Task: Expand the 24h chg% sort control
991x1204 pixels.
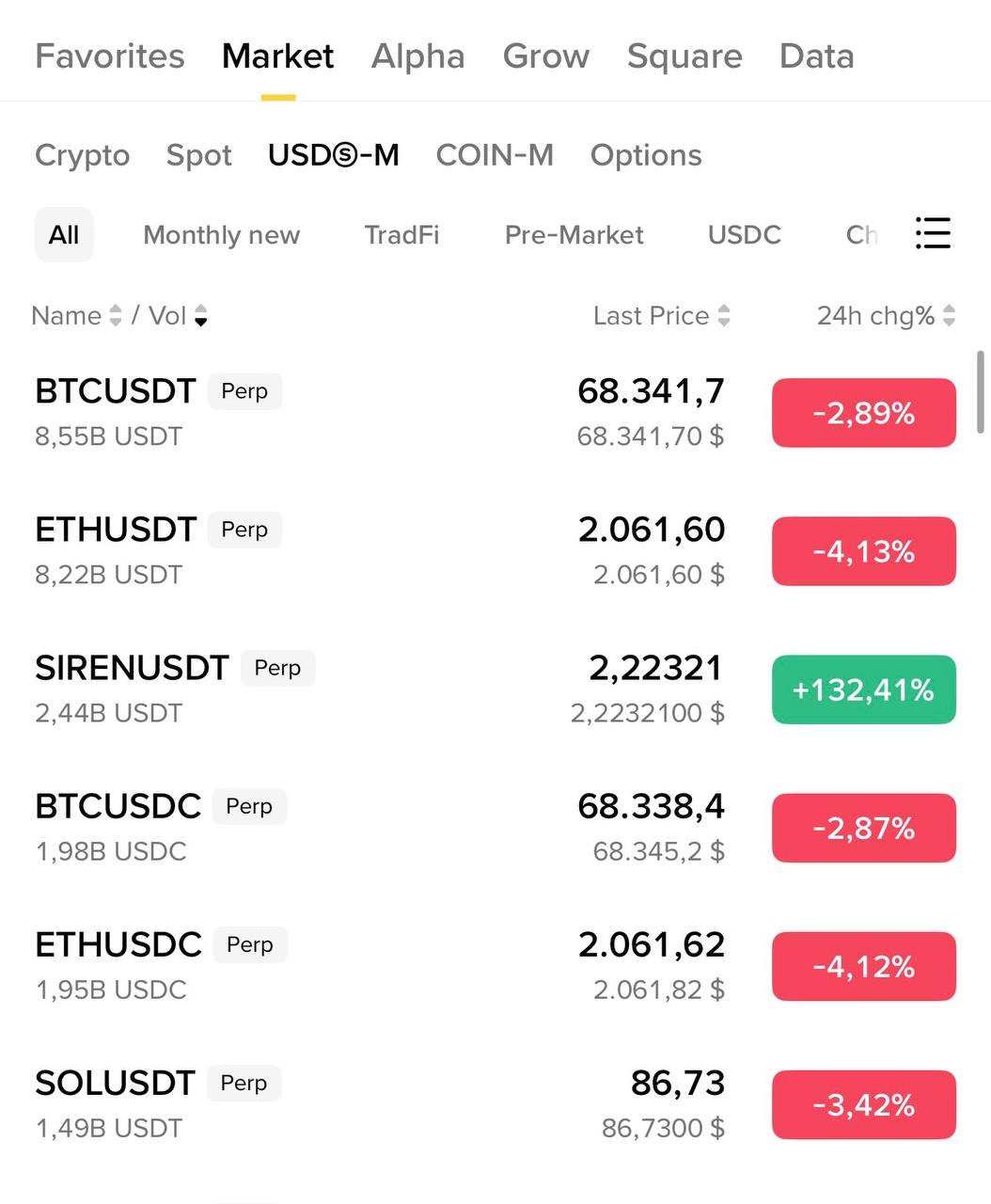Action: pos(949,315)
